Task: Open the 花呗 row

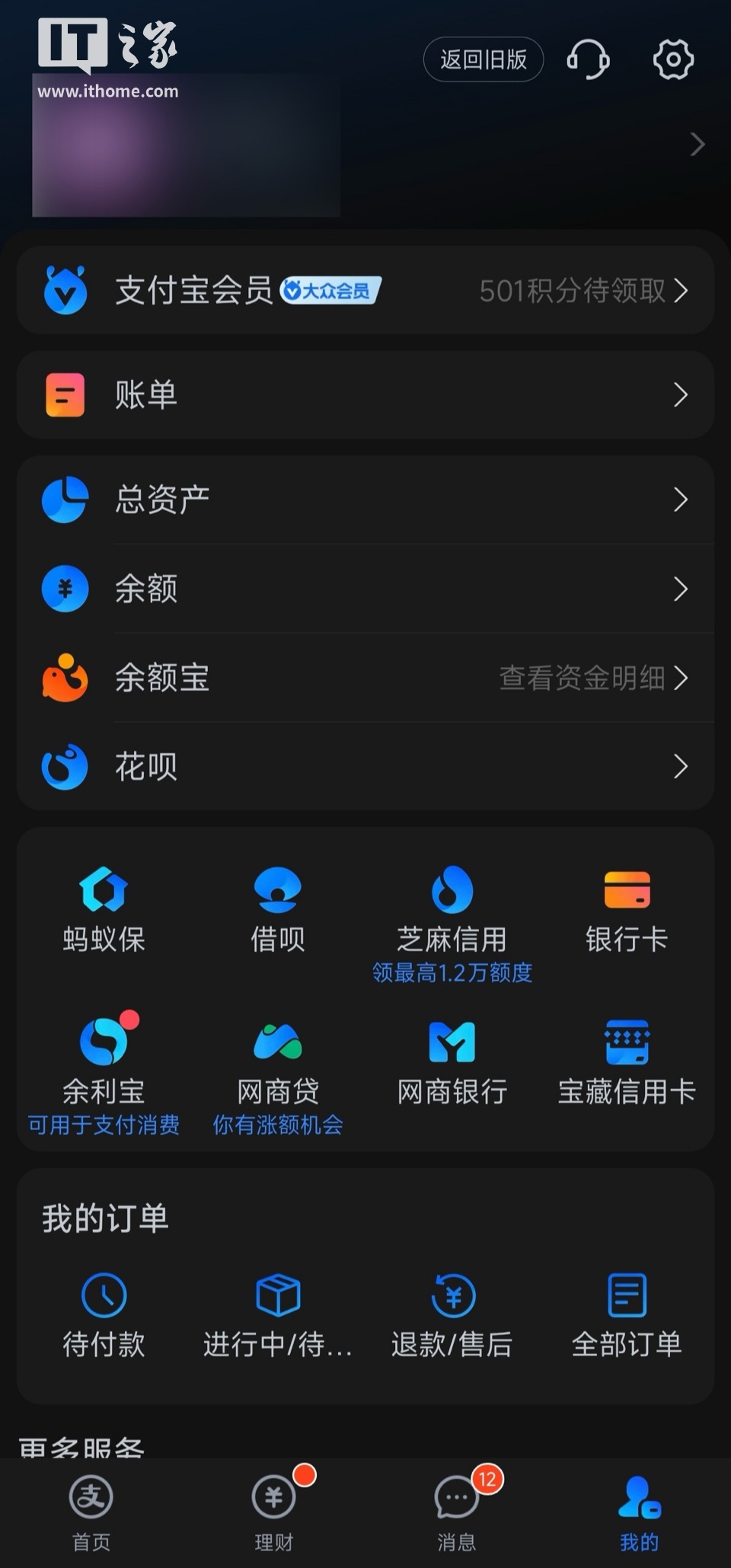Action: coord(365,767)
